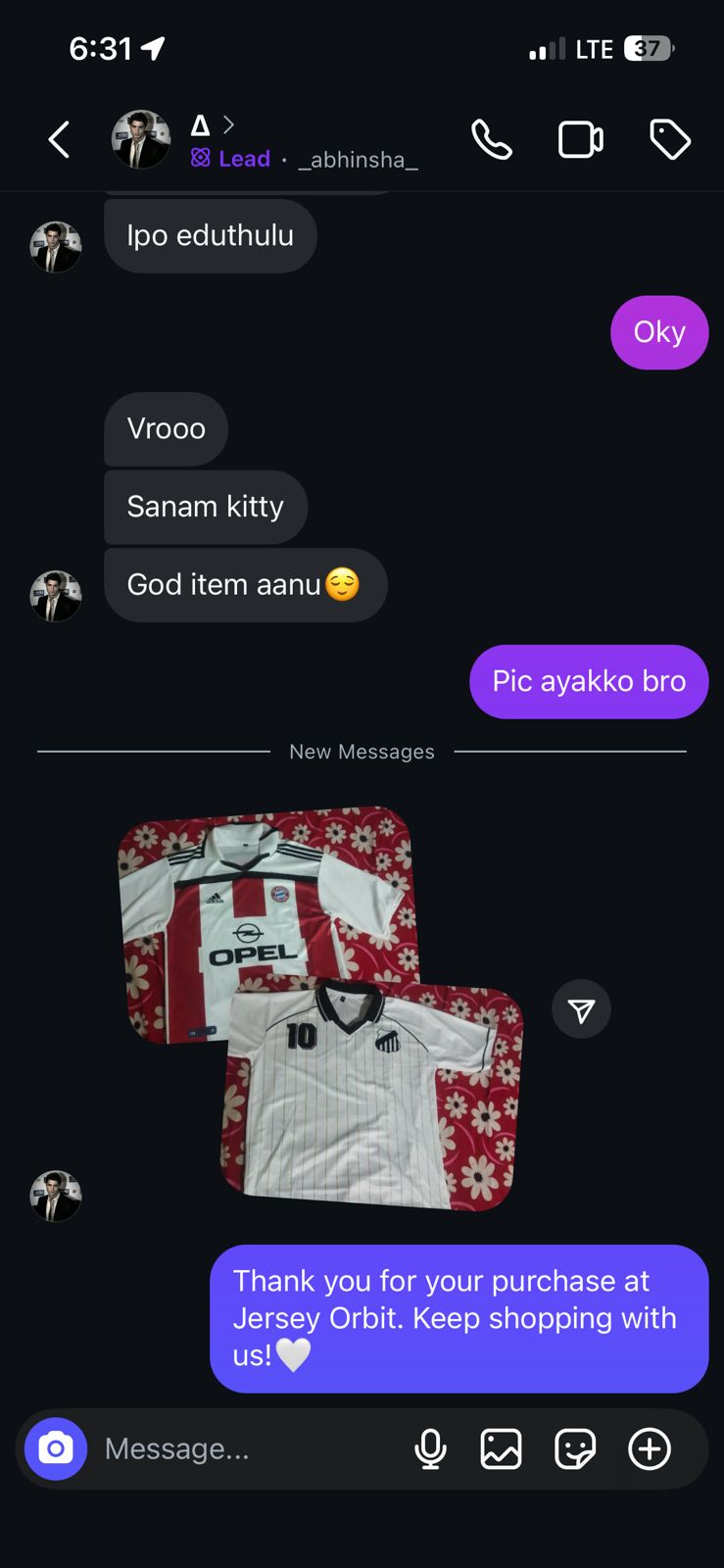
Task: Start a video call with _abhinsha_
Action: point(580,140)
